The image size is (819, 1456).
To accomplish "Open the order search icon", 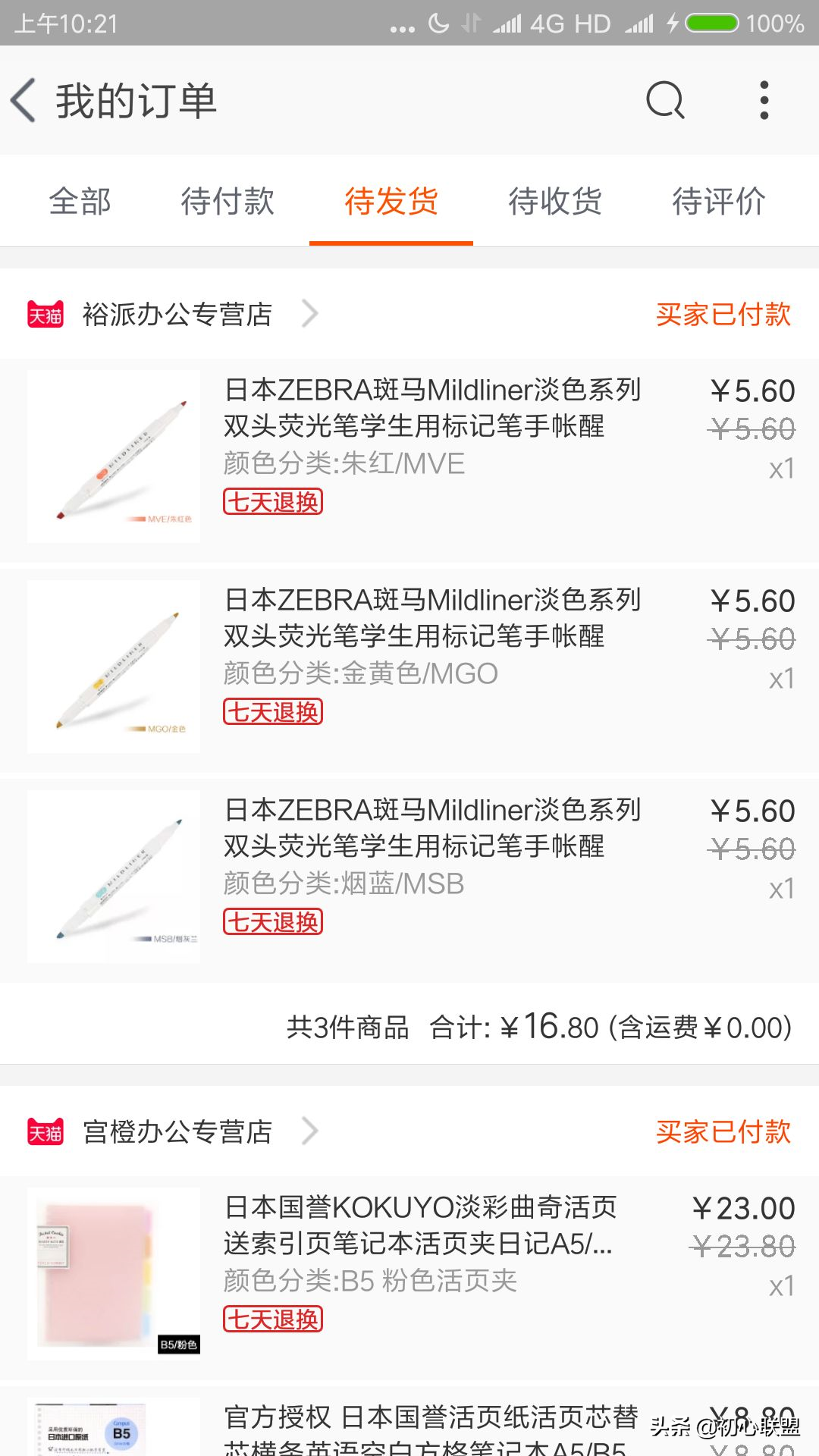I will coord(665,101).
